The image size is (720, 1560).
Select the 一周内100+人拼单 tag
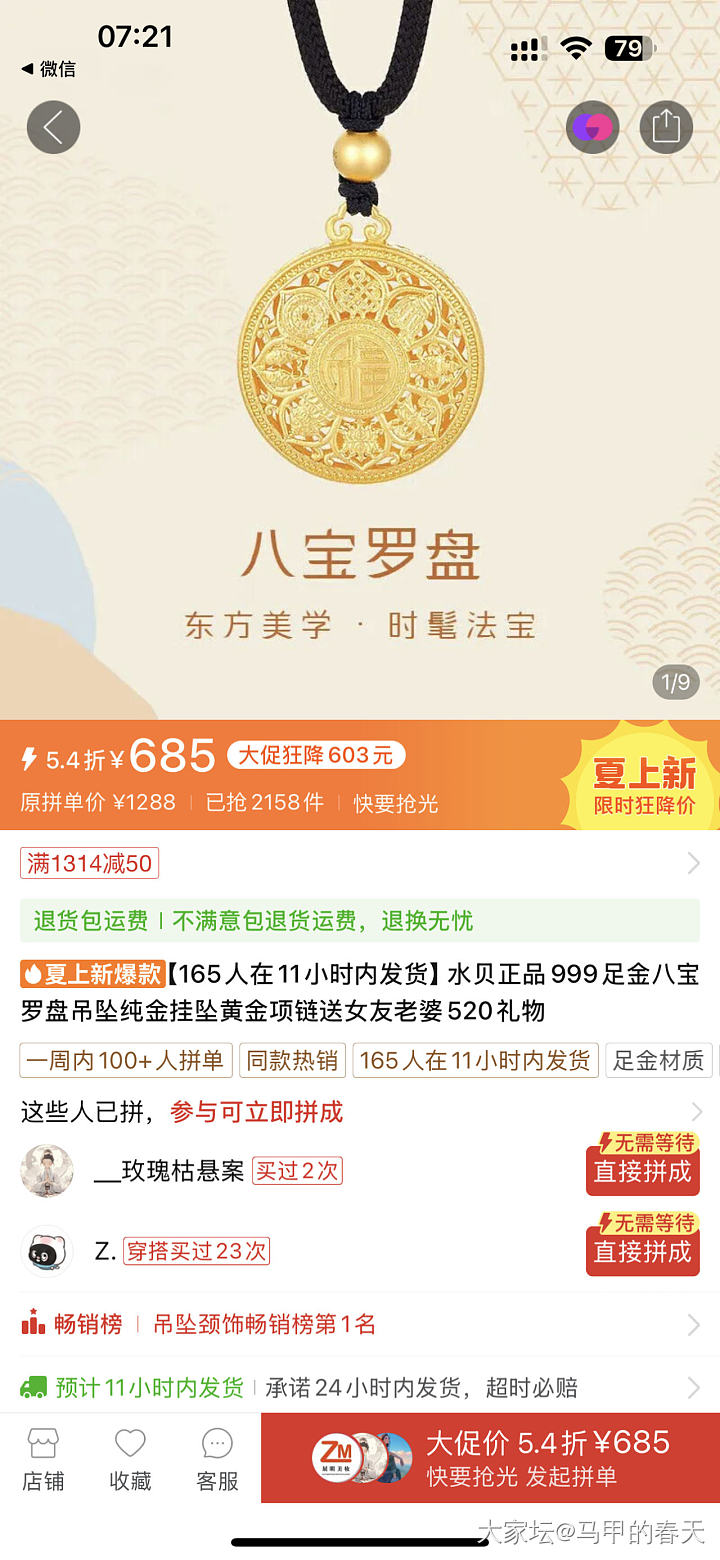(x=126, y=1060)
